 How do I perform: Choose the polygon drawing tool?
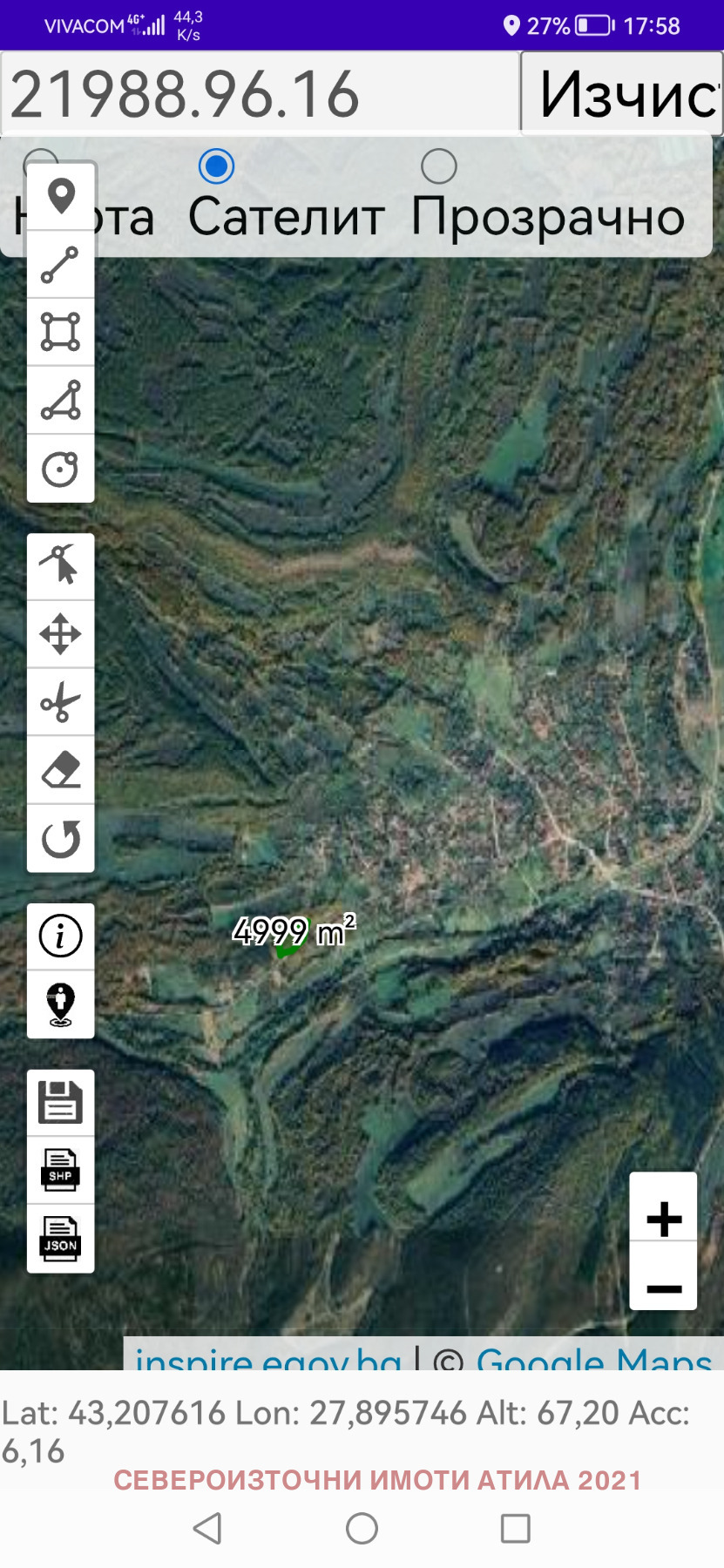[x=61, y=332]
